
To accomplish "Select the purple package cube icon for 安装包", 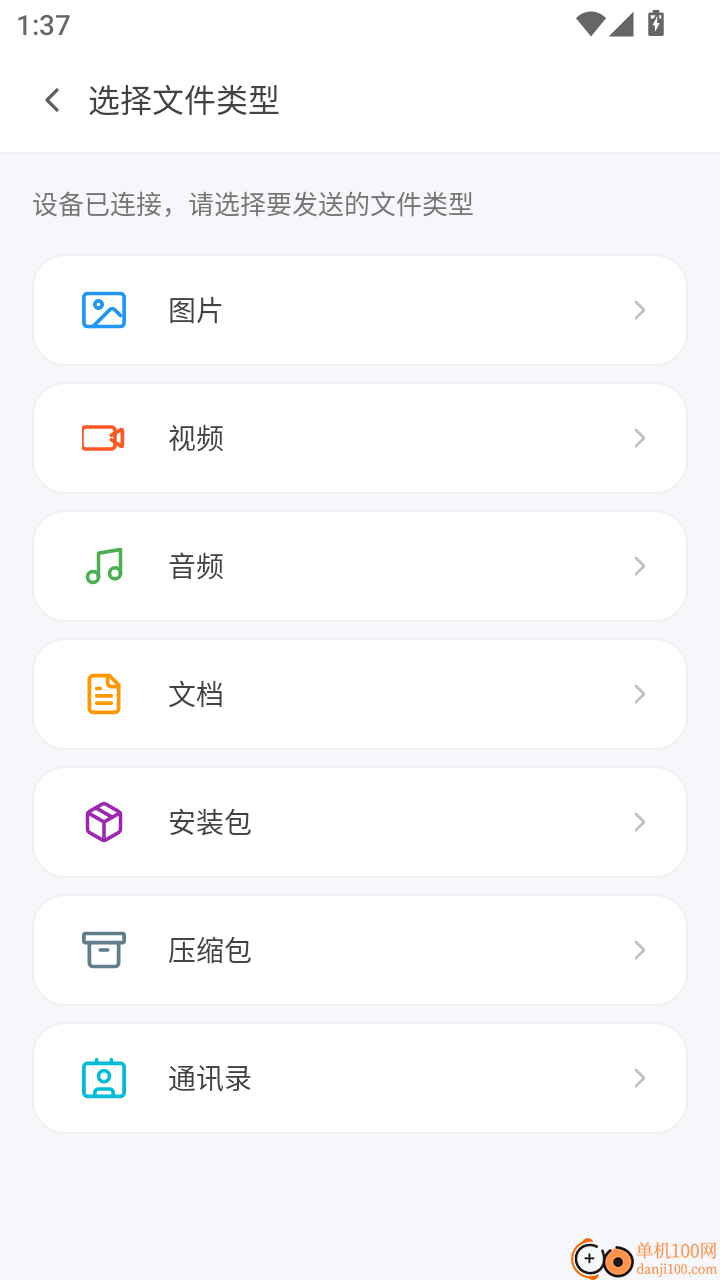I will point(103,822).
